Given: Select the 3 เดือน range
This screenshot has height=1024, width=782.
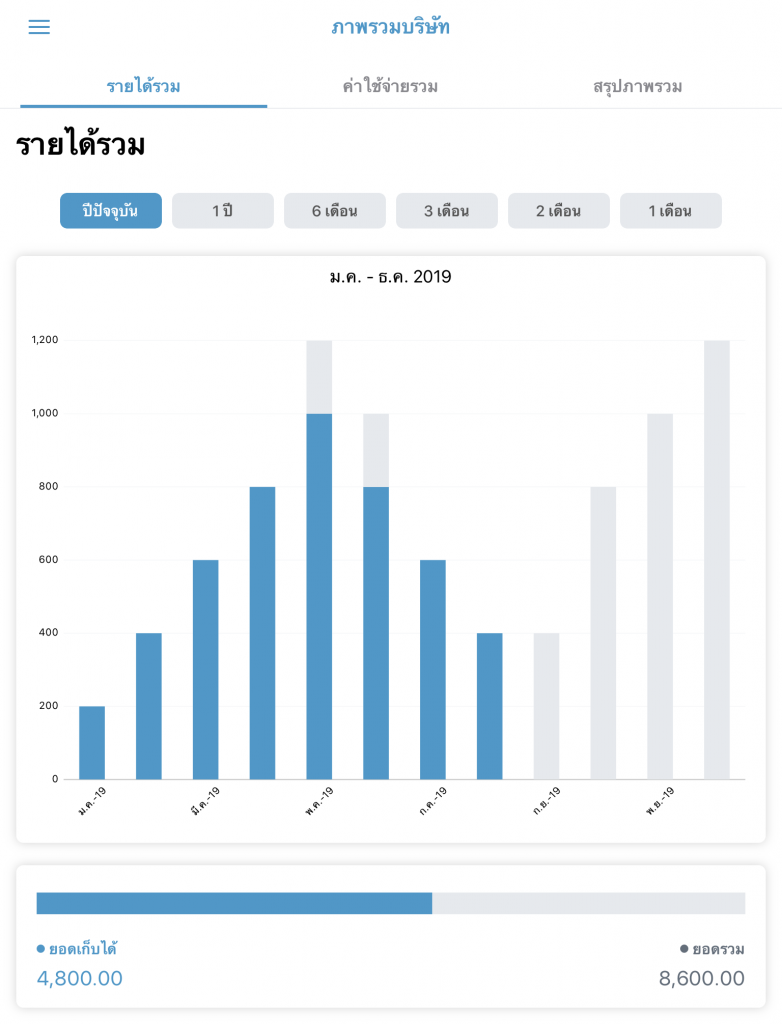Looking at the screenshot, I should (447, 211).
